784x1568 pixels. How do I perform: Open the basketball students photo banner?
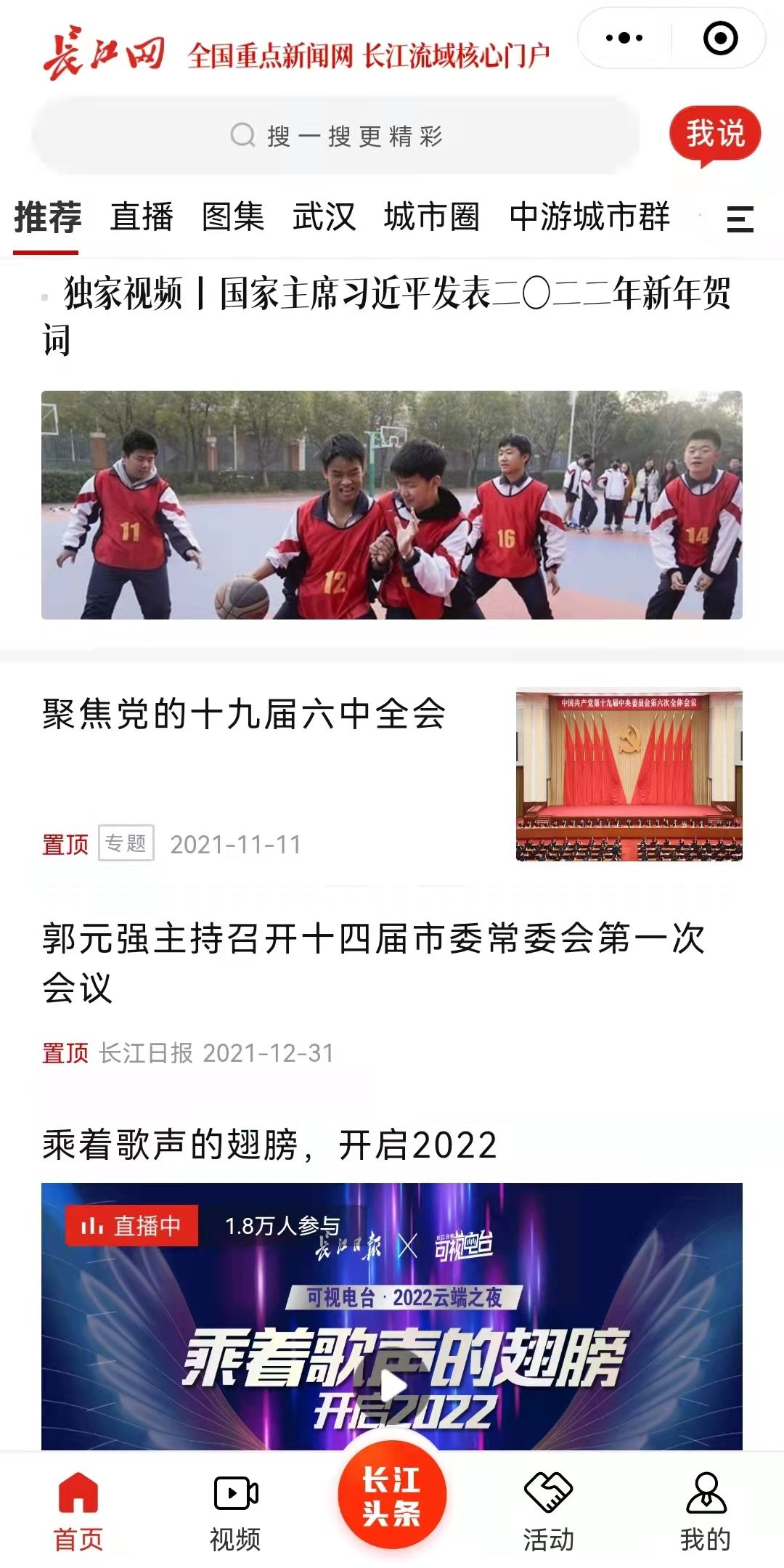pyautogui.click(x=392, y=505)
